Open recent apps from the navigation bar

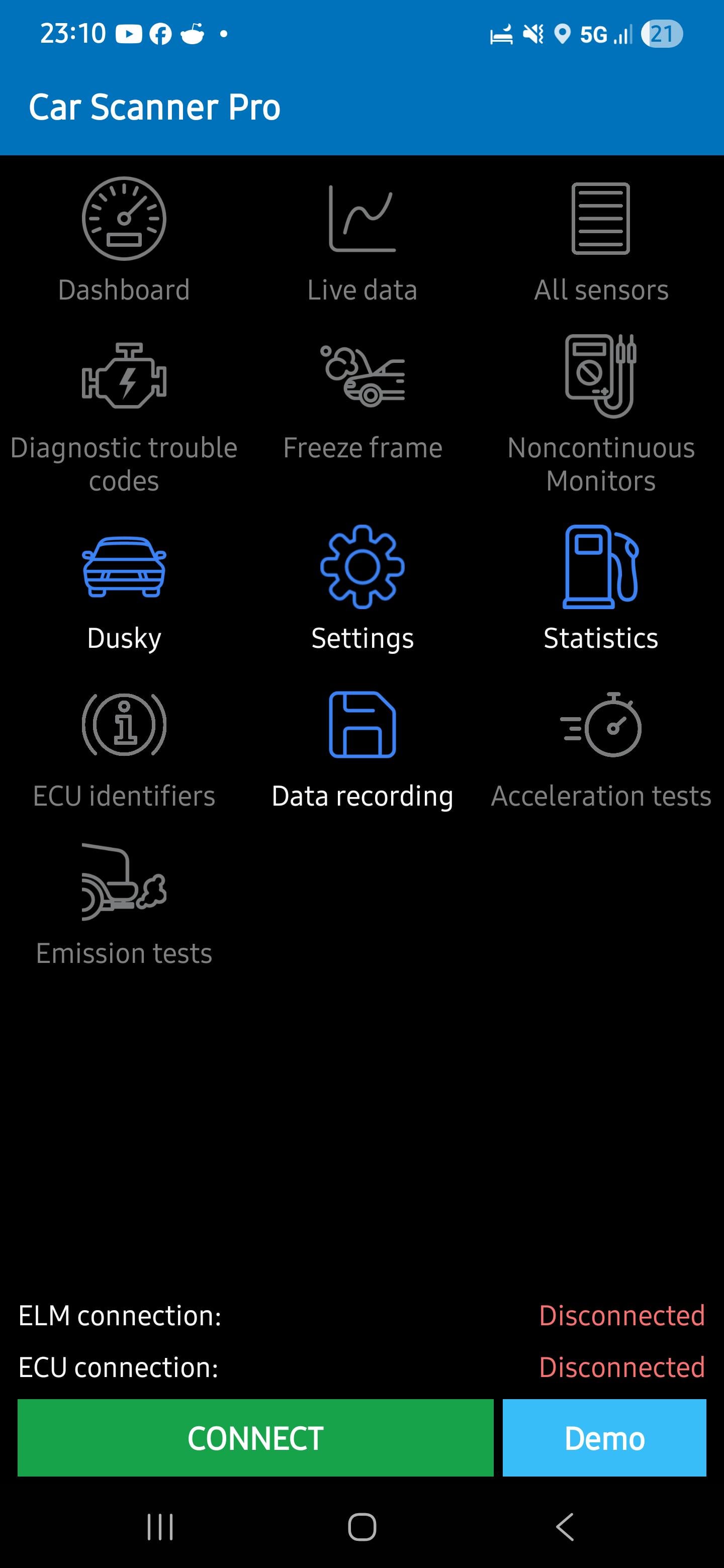coord(160,1527)
